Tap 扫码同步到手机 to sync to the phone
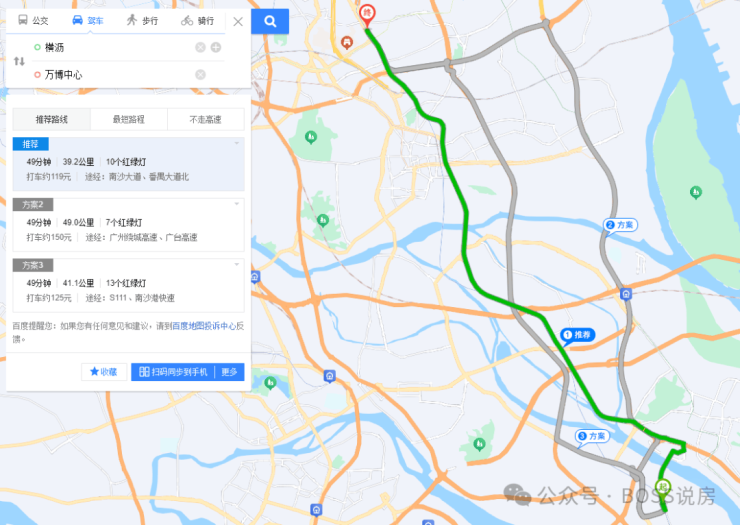This screenshot has width=740, height=525. (173, 371)
